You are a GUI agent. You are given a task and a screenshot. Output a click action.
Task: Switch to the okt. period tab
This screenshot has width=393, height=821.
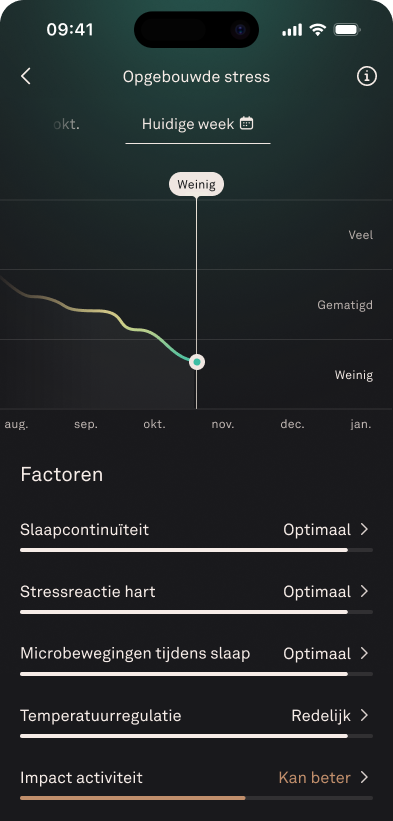coord(66,124)
